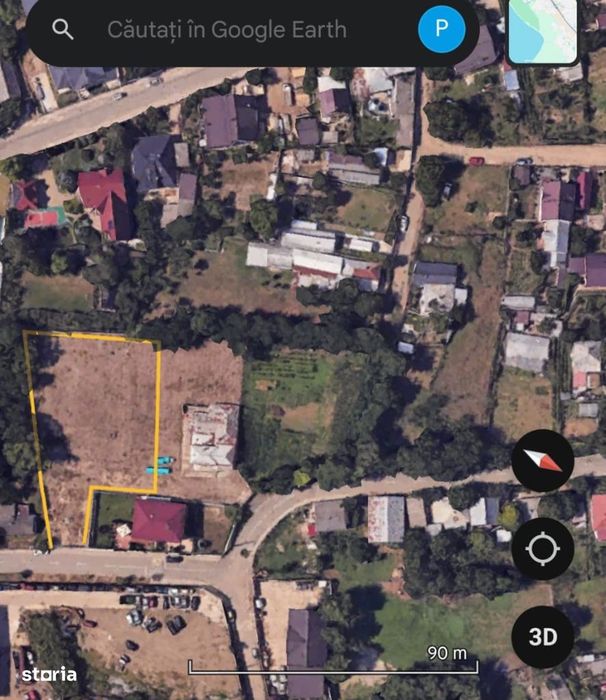Center the map on my location
This screenshot has width=606, height=700.
point(542,549)
